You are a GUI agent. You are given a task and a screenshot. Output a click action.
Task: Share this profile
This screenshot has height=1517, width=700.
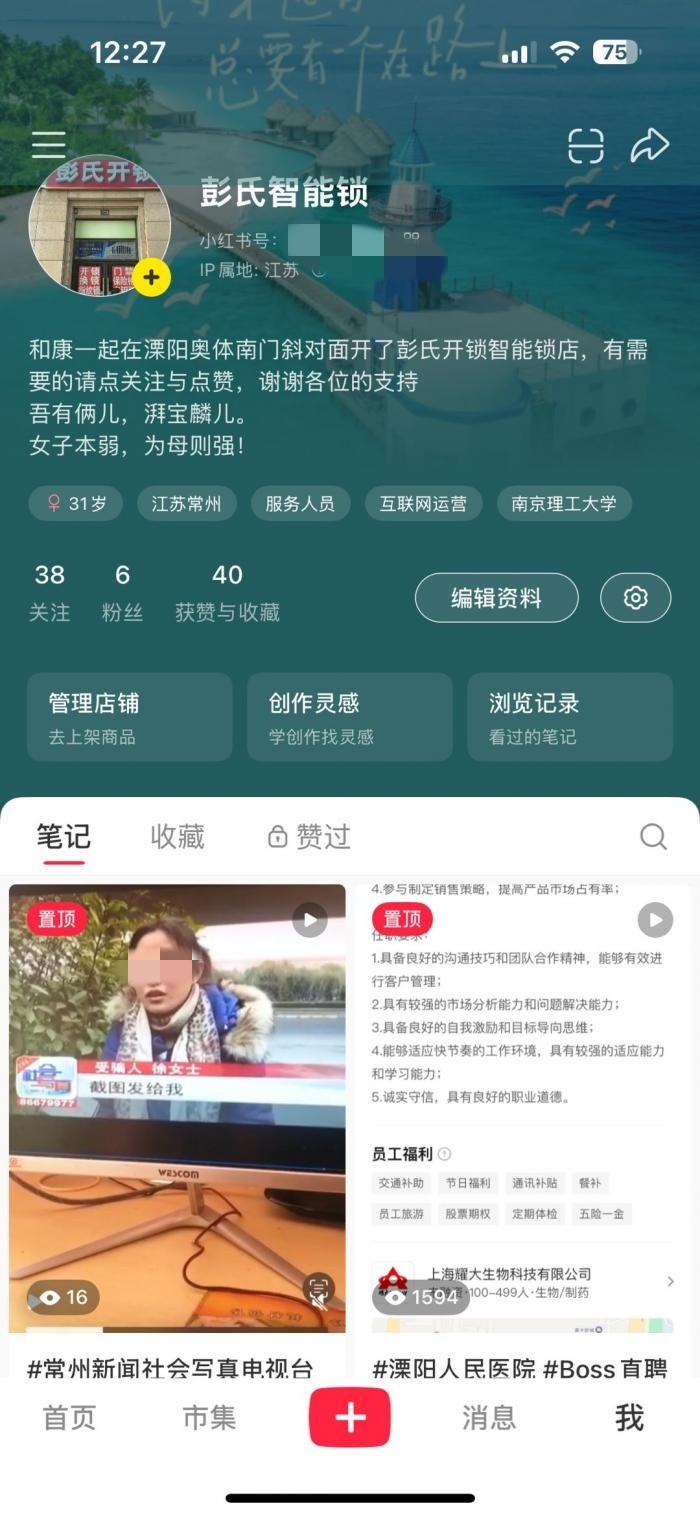point(649,146)
